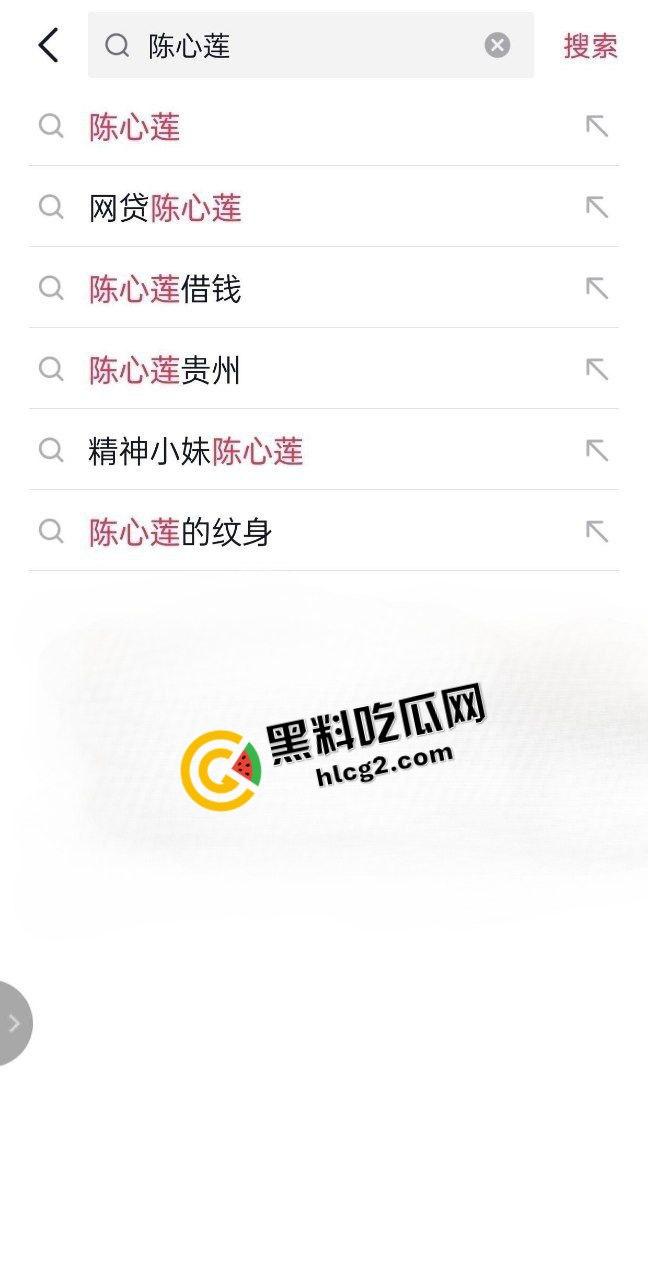Screen dimensions: 648x1280
Task: Clear the search text with the X icon
Action: (x=497, y=45)
